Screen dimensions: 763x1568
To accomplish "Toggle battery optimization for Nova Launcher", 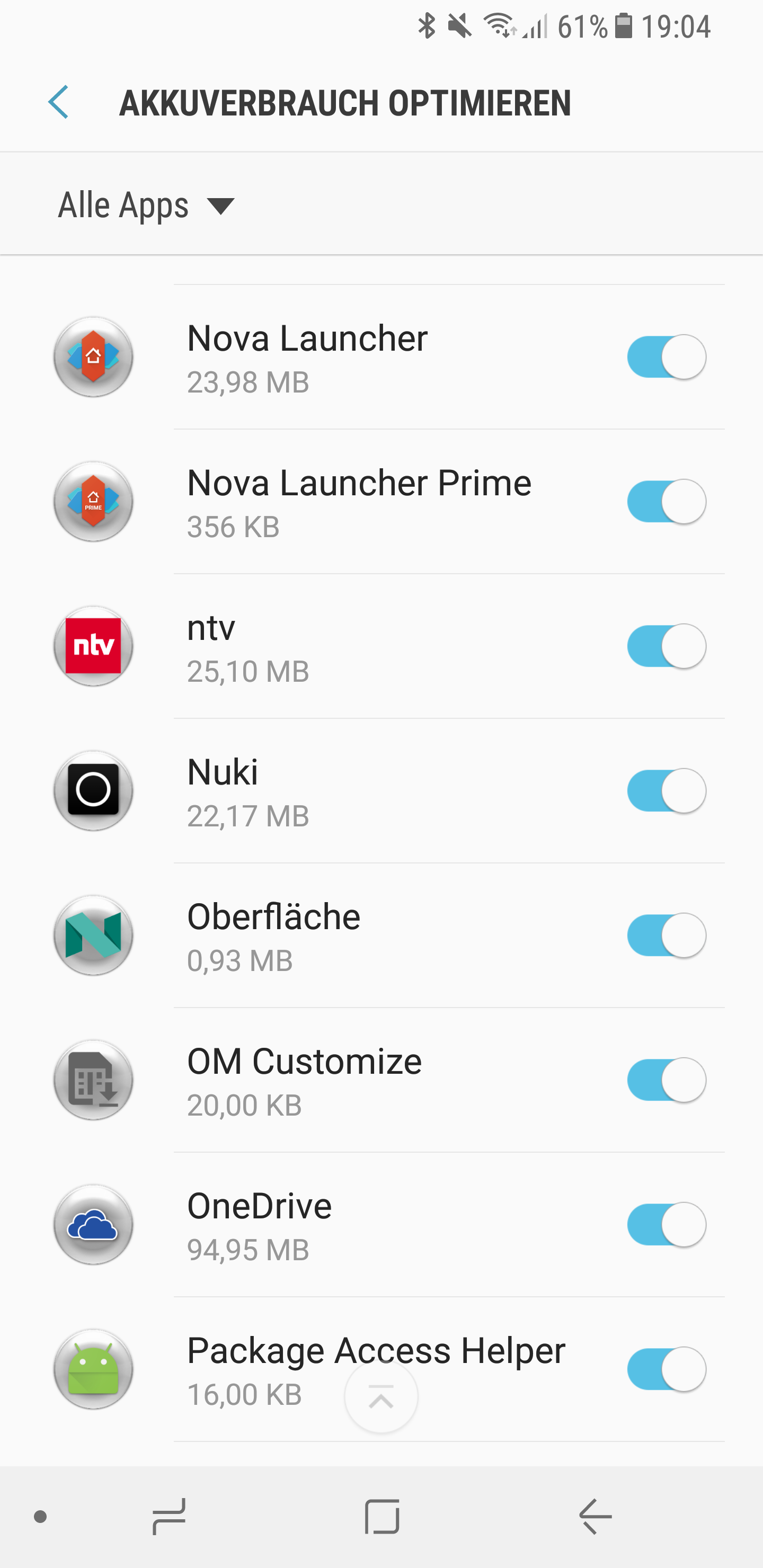I will (x=666, y=357).
